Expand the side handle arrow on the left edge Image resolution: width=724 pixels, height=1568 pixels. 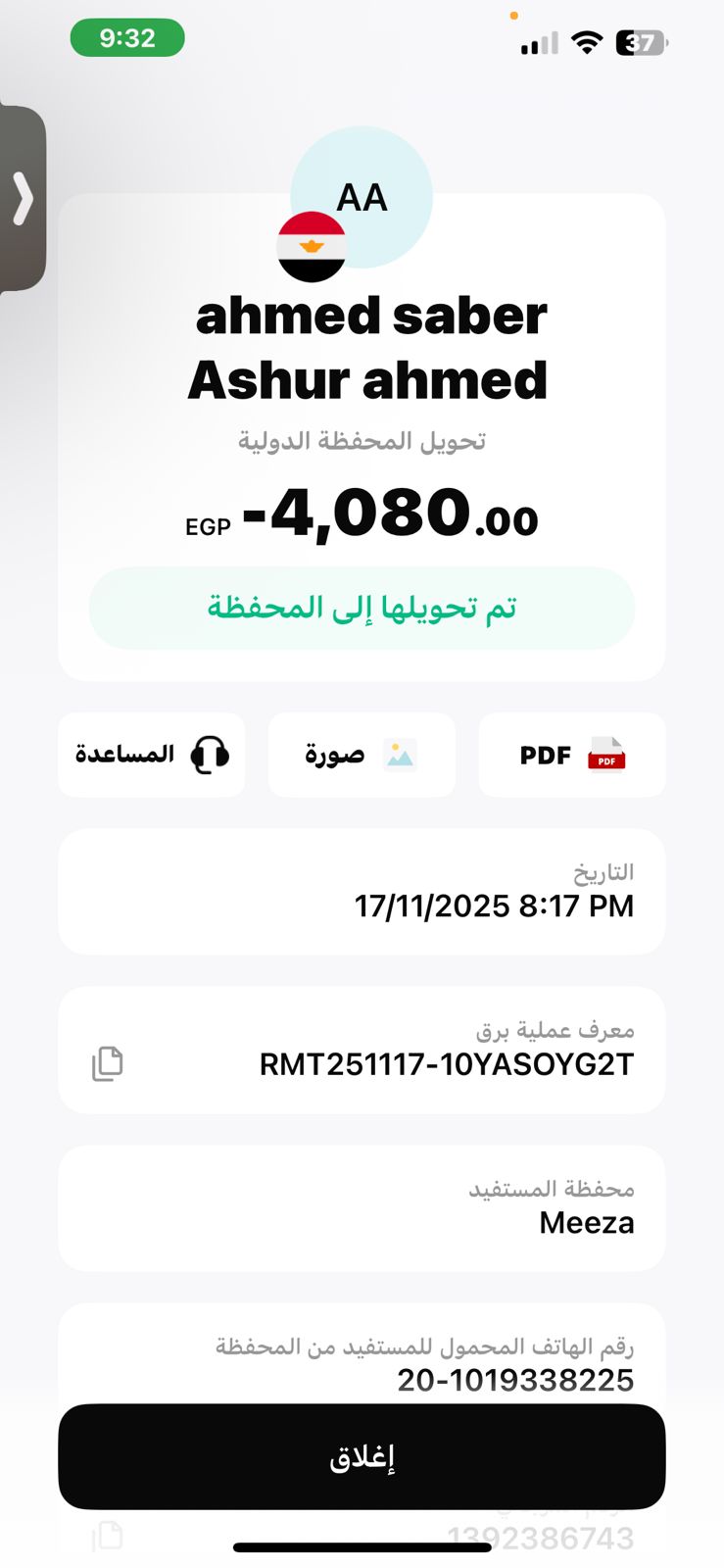[x=23, y=199]
